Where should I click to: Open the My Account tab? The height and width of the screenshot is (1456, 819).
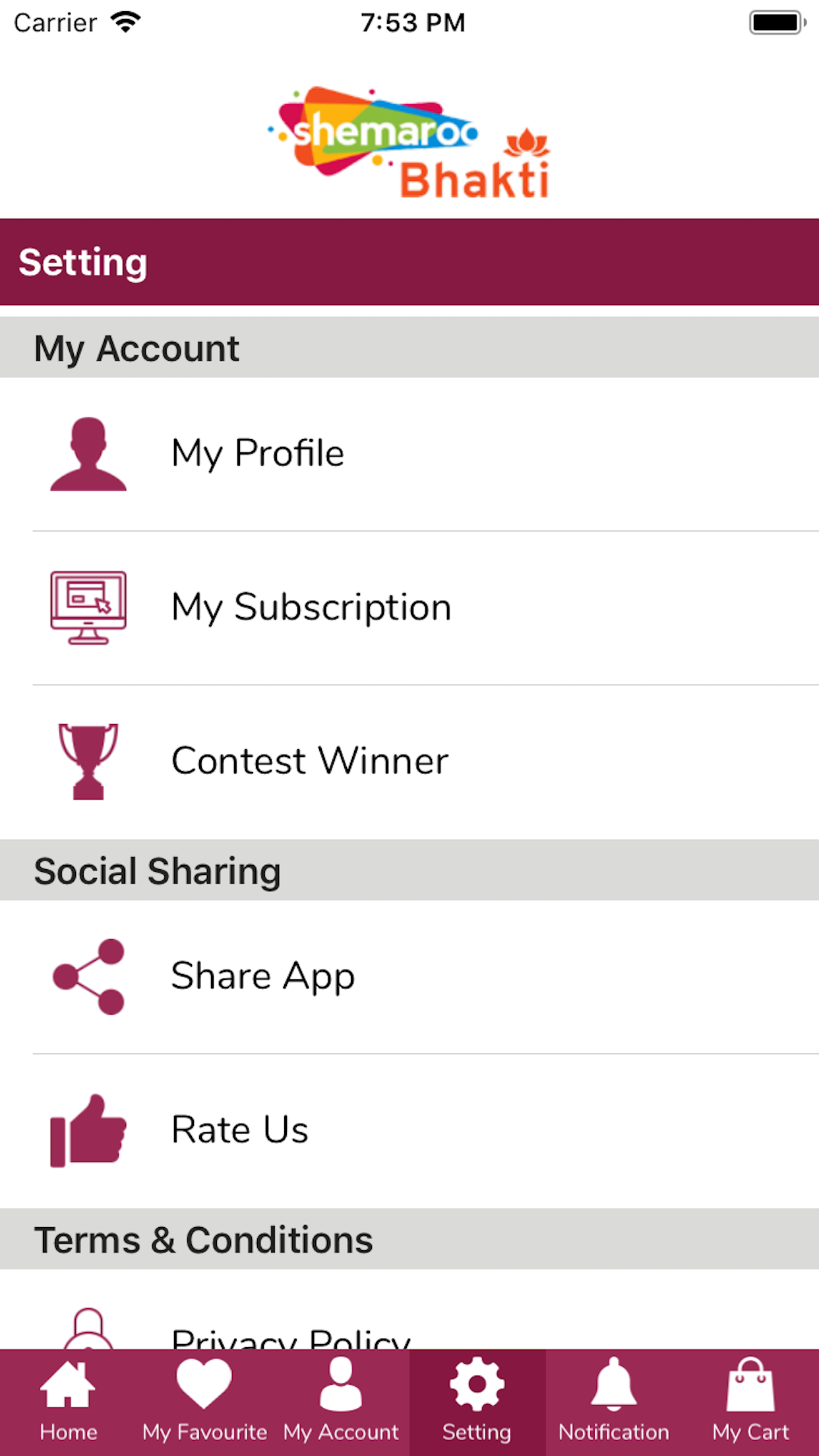341,1401
